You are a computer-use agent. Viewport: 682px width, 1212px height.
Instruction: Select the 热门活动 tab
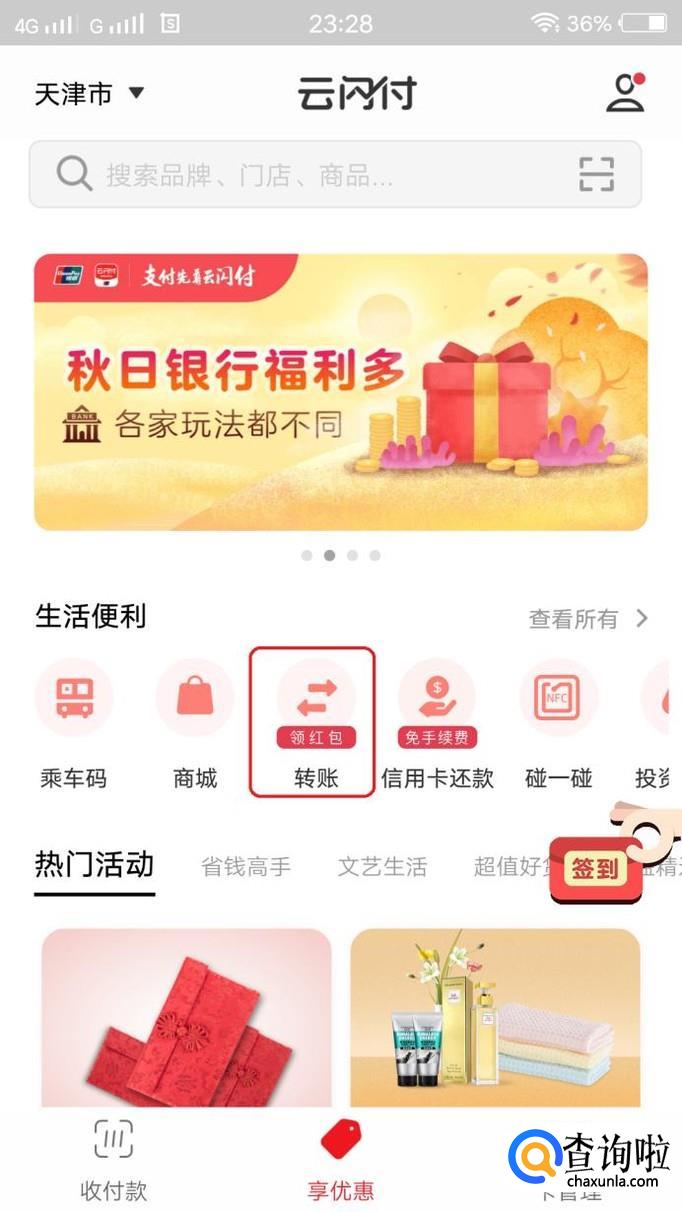(94, 865)
